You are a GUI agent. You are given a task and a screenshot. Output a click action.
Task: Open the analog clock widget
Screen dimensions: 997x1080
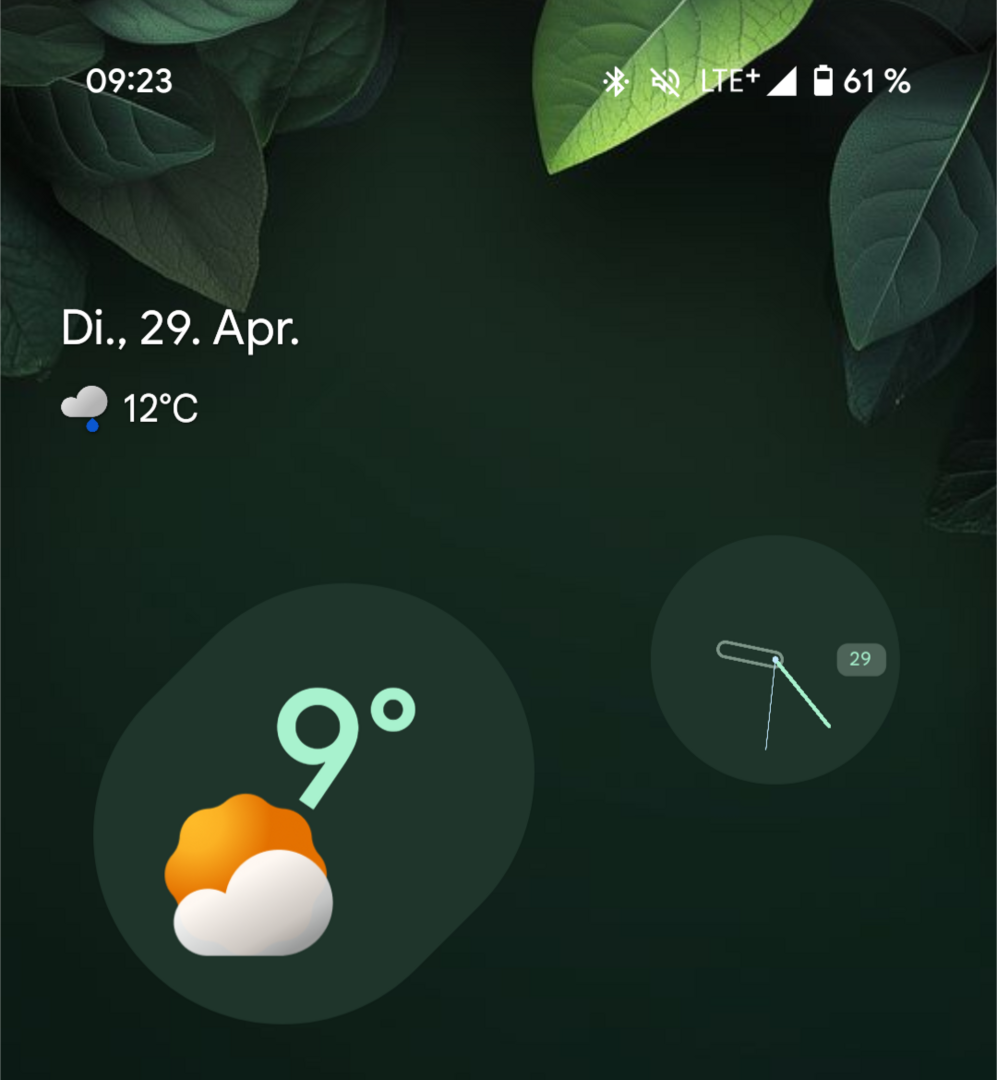[x=774, y=660]
